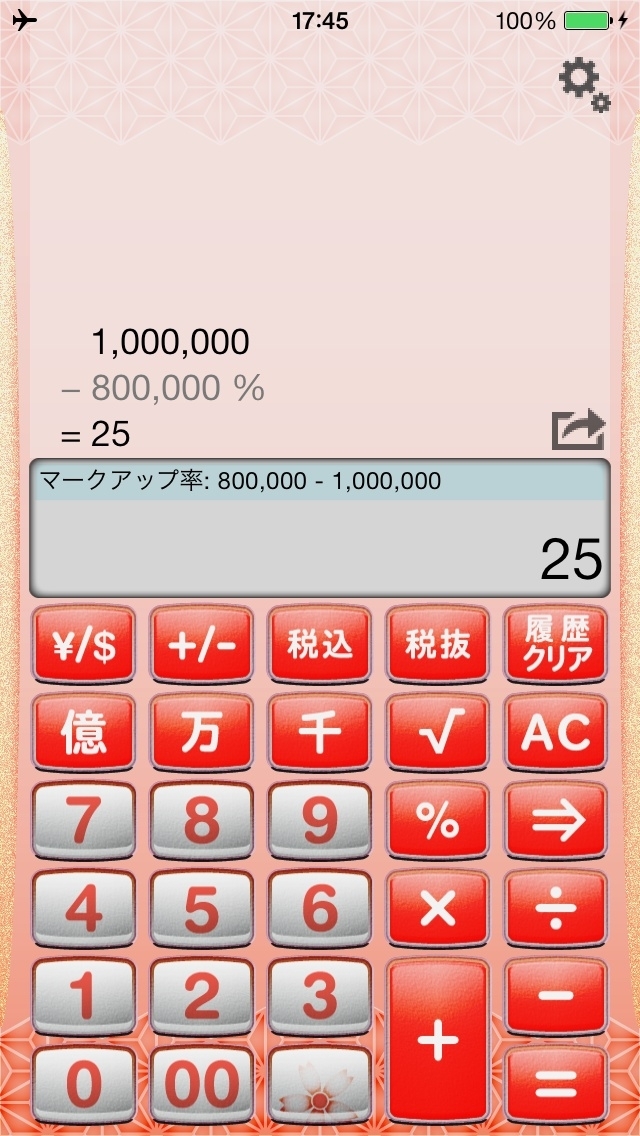Viewport: 640px width, 1136px height.
Task: Select the multiply key
Action: coord(438,910)
